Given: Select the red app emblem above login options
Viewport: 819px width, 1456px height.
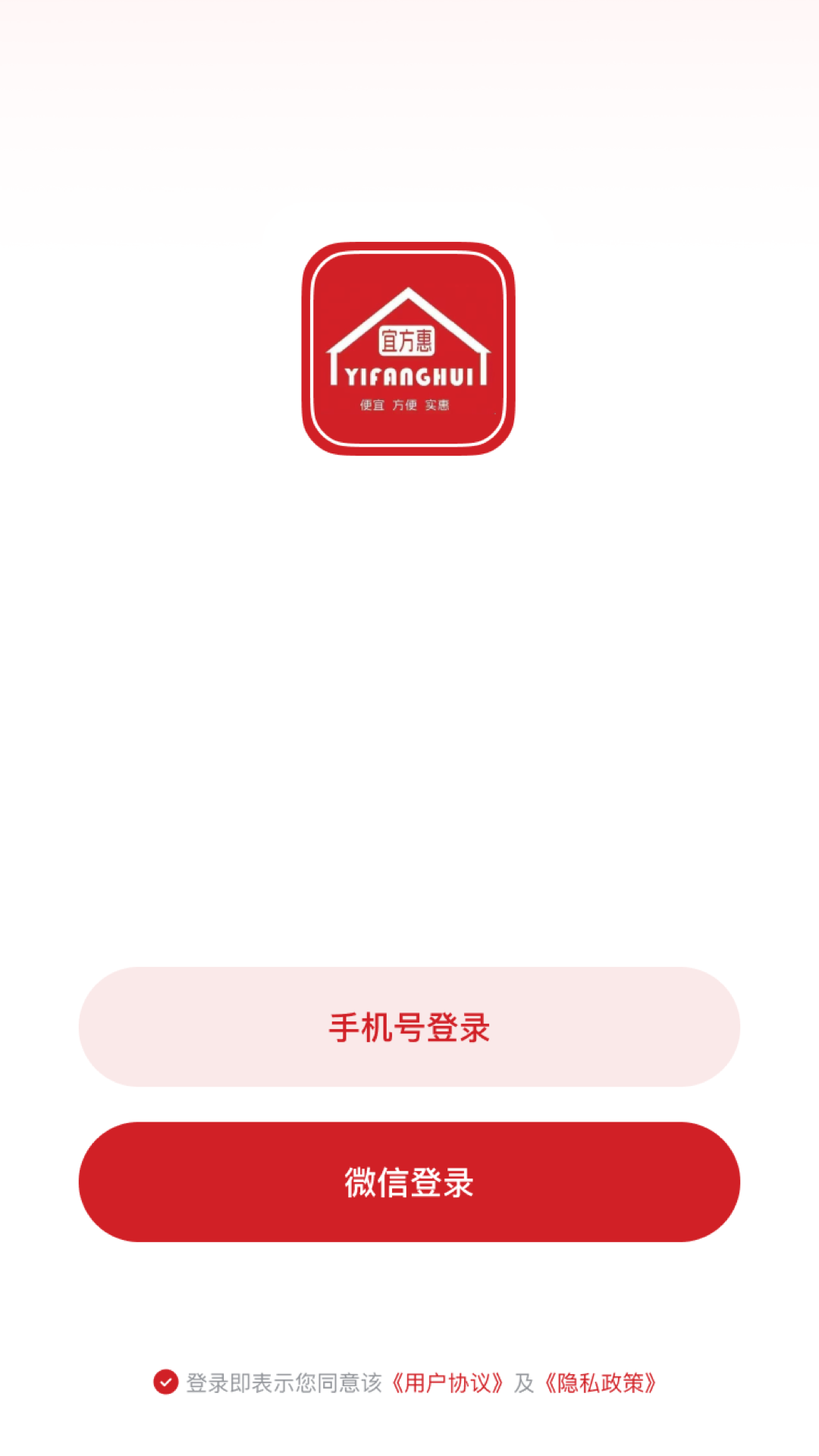Looking at the screenshot, I should (409, 345).
